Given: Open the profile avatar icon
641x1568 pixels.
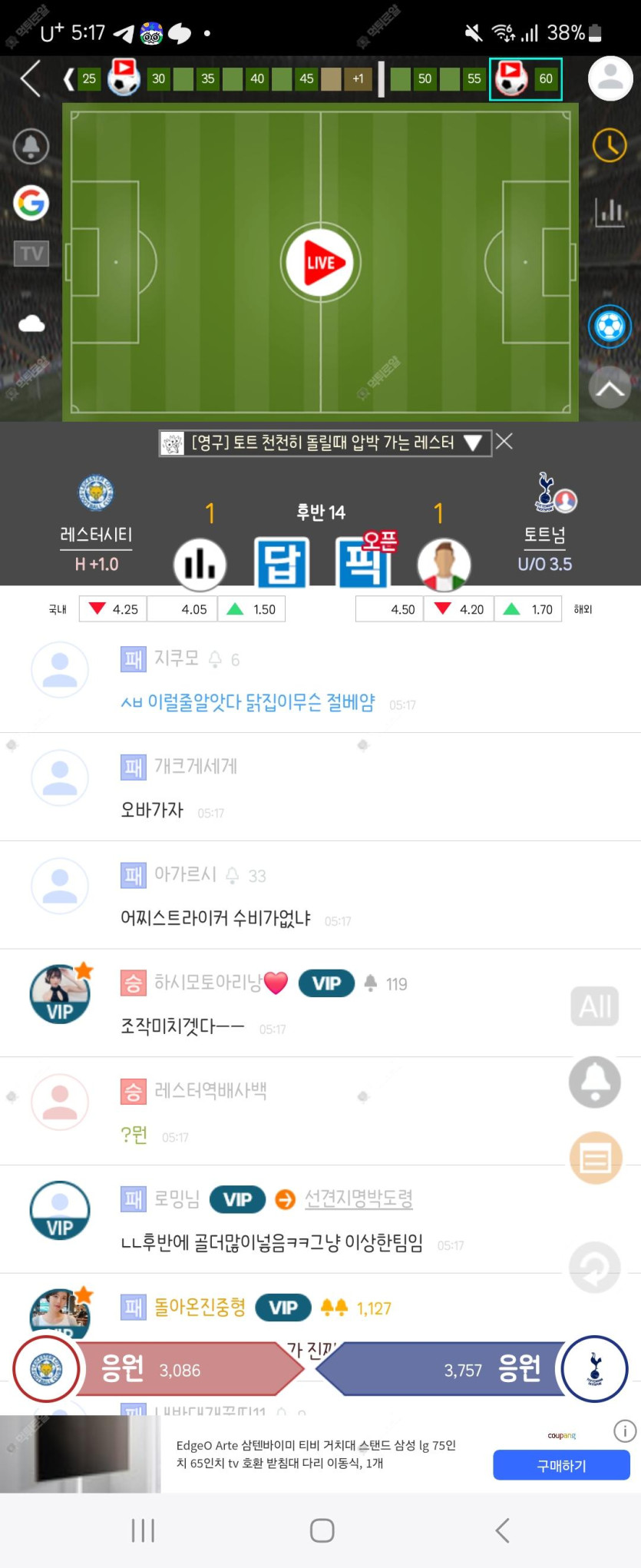Looking at the screenshot, I should click(x=610, y=78).
